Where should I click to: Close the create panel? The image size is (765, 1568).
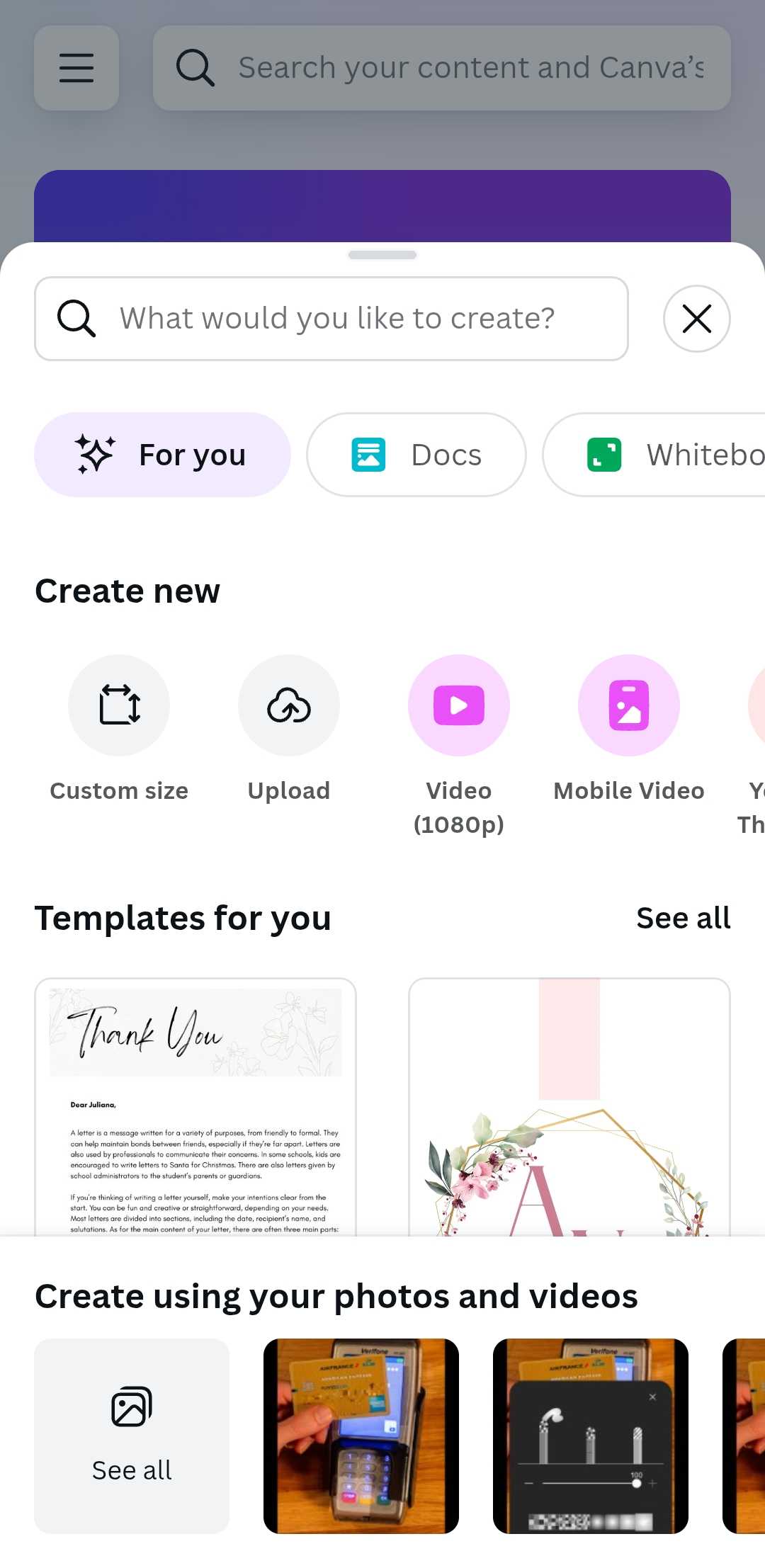click(696, 319)
